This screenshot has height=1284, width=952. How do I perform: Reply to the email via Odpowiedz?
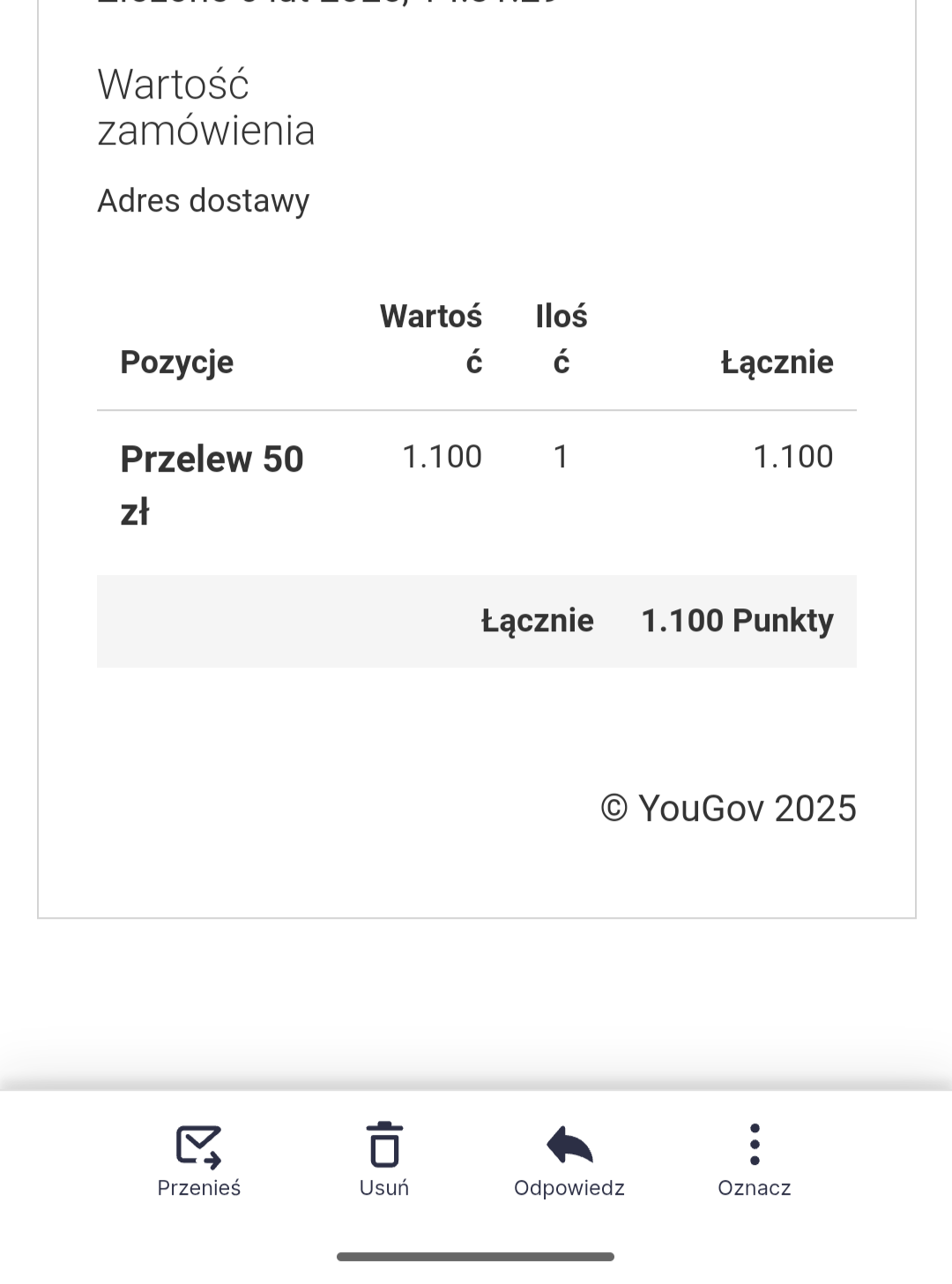pyautogui.click(x=569, y=1159)
